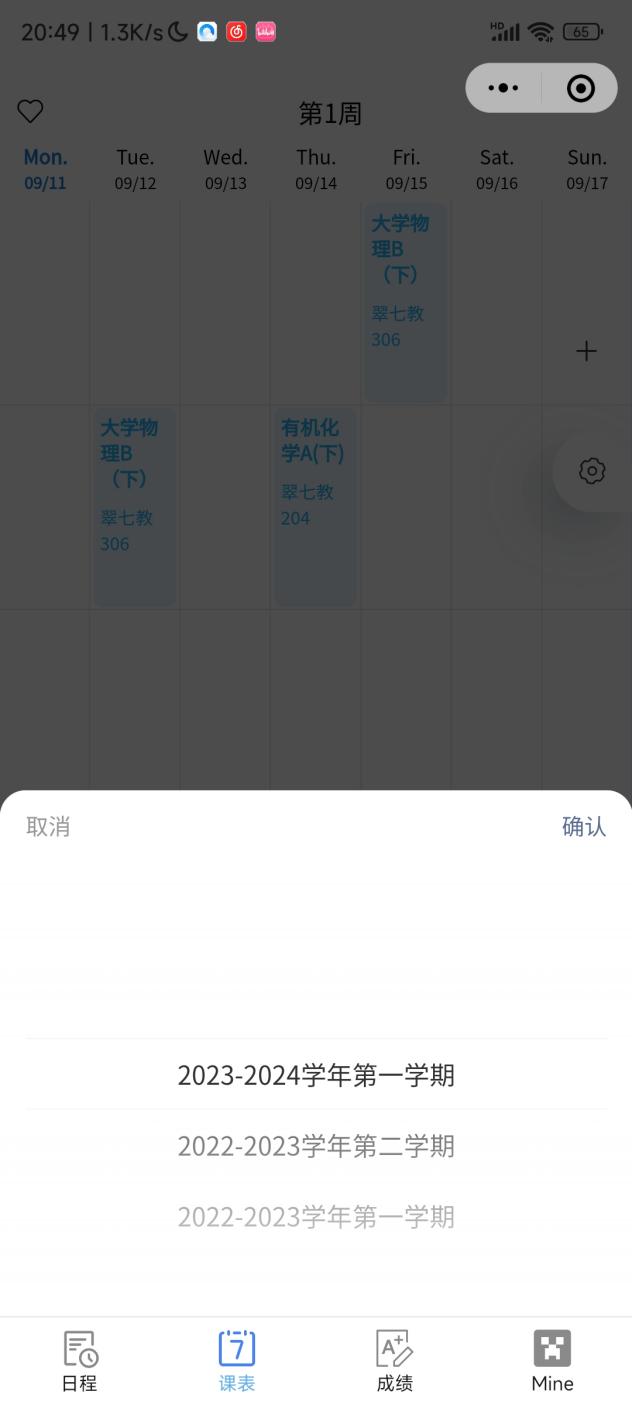Screen dimensions: 632x1405
Task: Open the mini program overflow menu
Action: pos(503,88)
